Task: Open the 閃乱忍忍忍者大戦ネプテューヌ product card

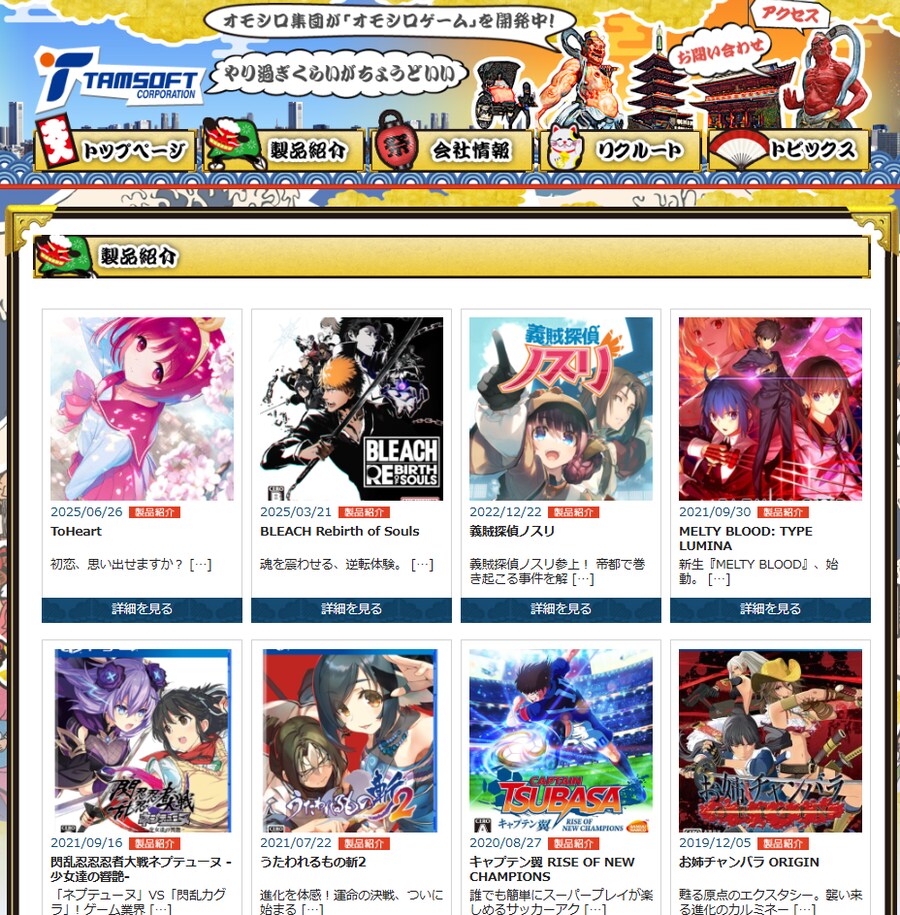Action: pyautogui.click(x=142, y=740)
